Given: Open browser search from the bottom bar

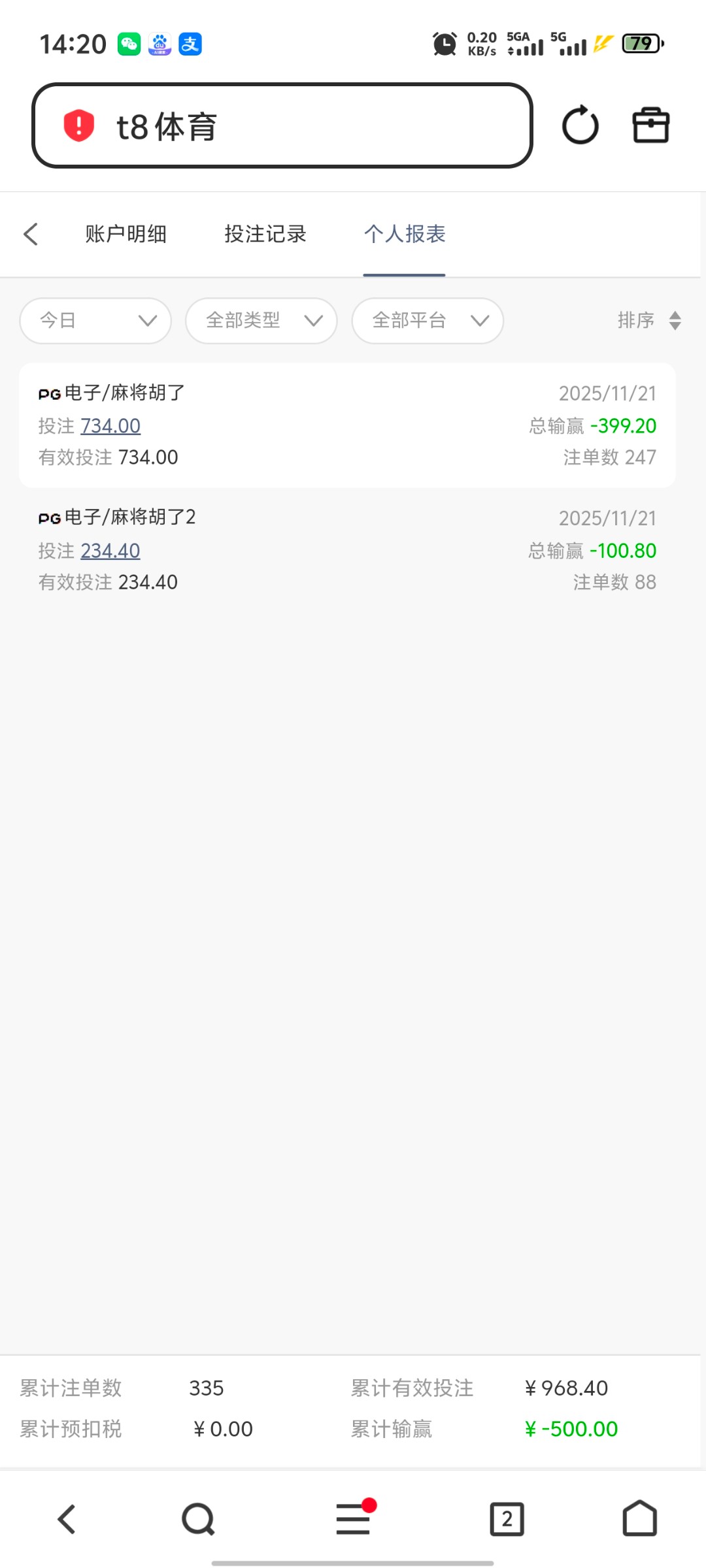Looking at the screenshot, I should [x=198, y=1519].
